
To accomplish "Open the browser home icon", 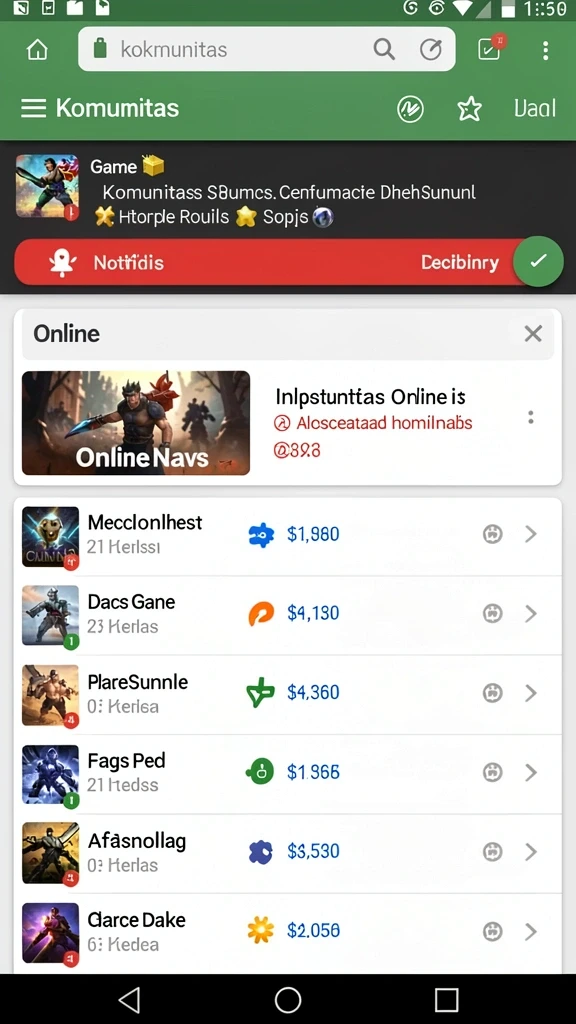I will [x=37, y=50].
